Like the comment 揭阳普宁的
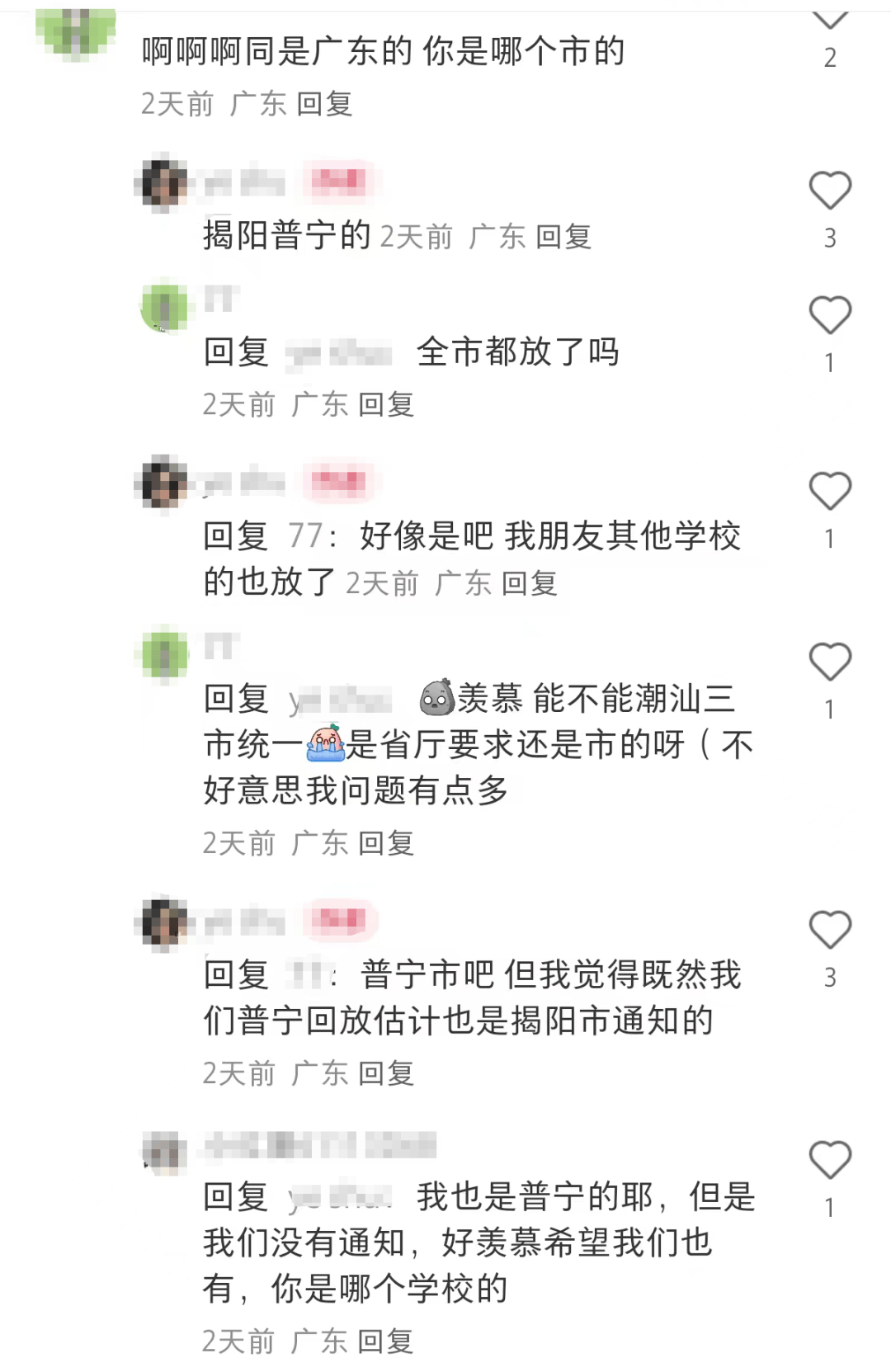Viewport: 891px width, 1372px height. pos(829,191)
